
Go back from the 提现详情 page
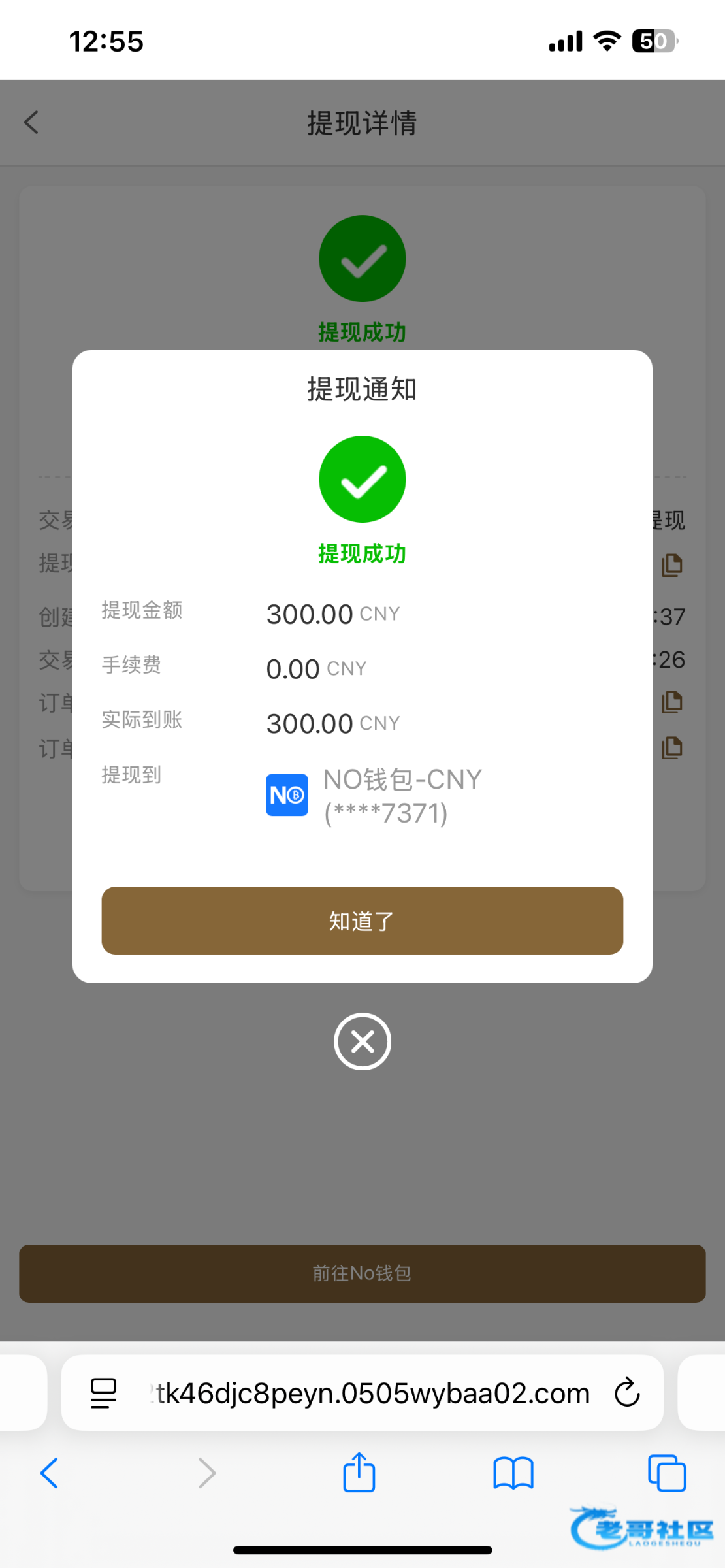point(31,122)
